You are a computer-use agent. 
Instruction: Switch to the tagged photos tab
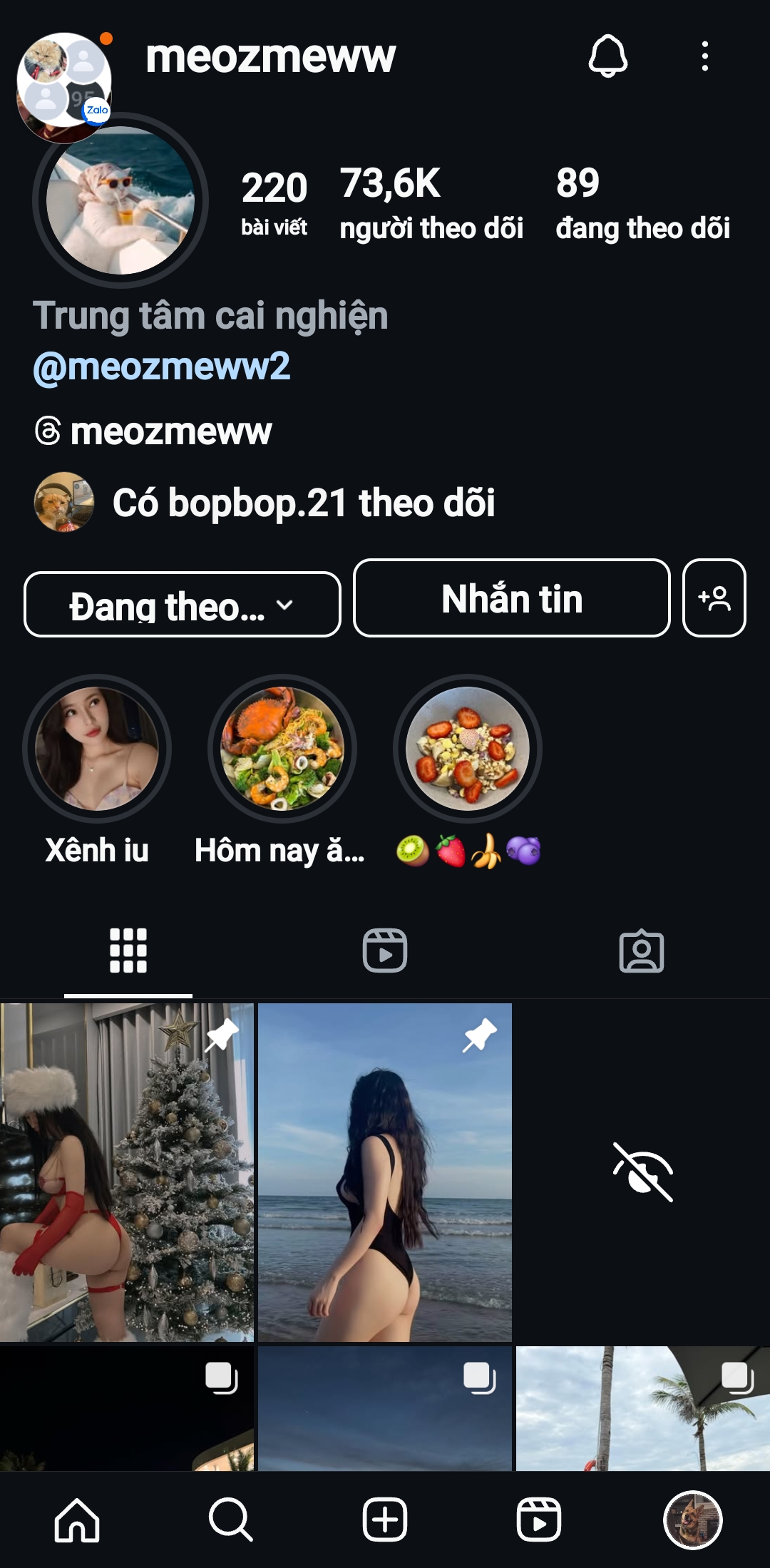642,950
